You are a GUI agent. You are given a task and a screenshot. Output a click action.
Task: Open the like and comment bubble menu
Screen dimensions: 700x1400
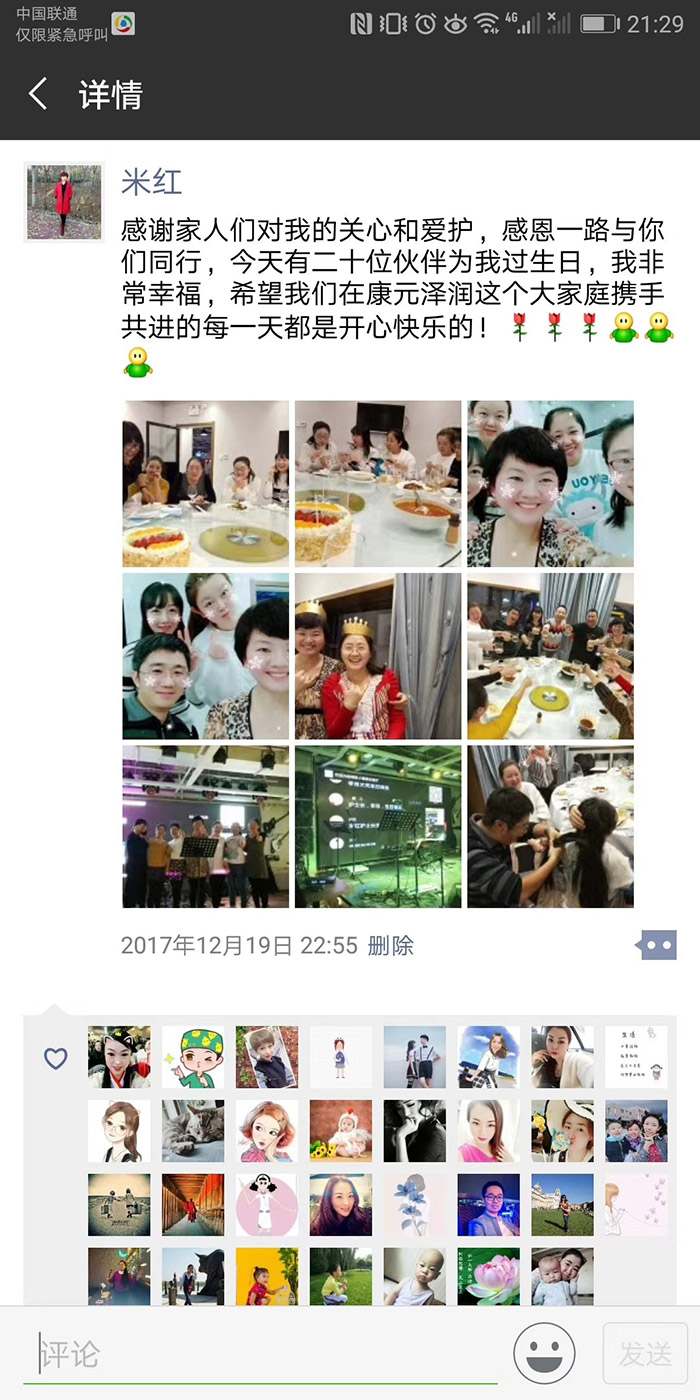657,944
